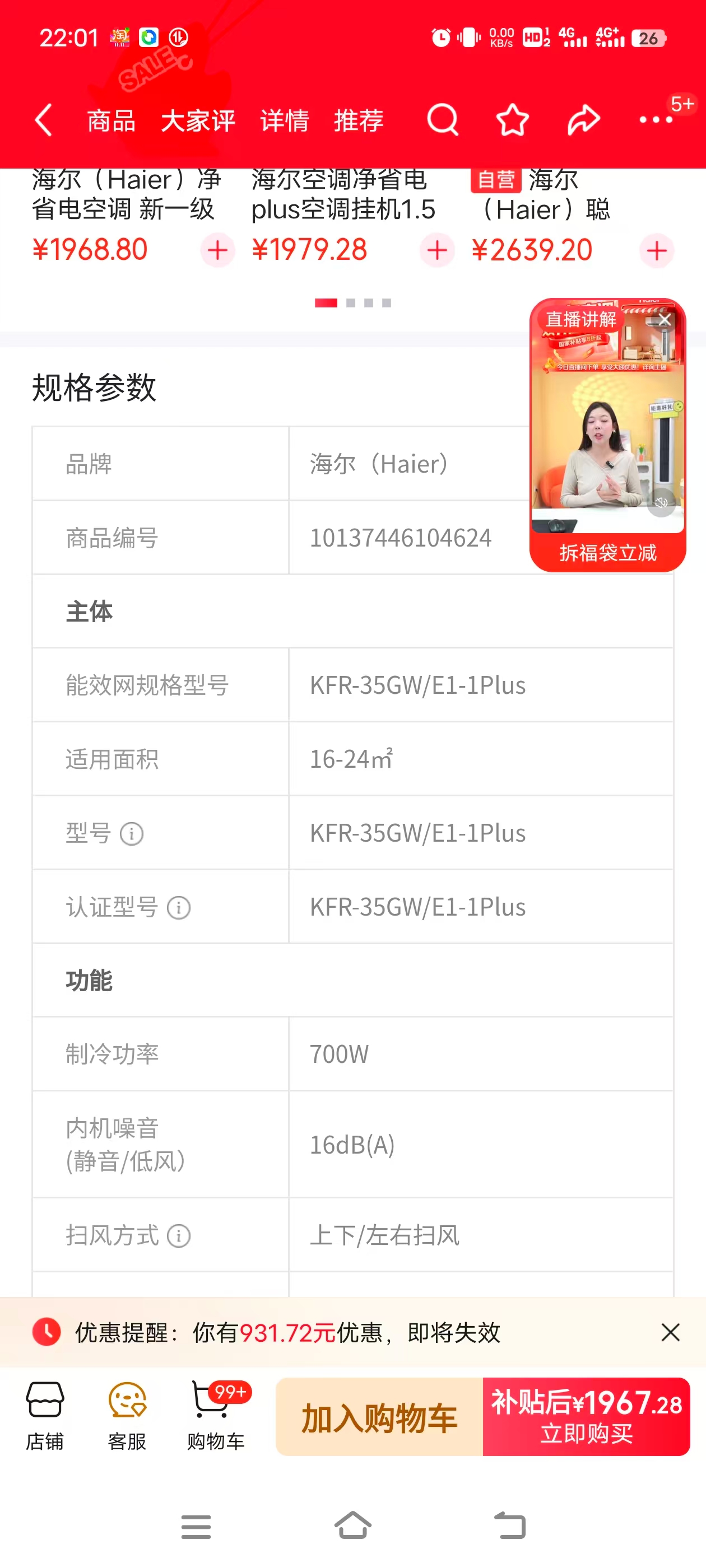Dismiss the 优惠提醒 banner
The height and width of the screenshot is (1568, 706).
pos(670,1332)
